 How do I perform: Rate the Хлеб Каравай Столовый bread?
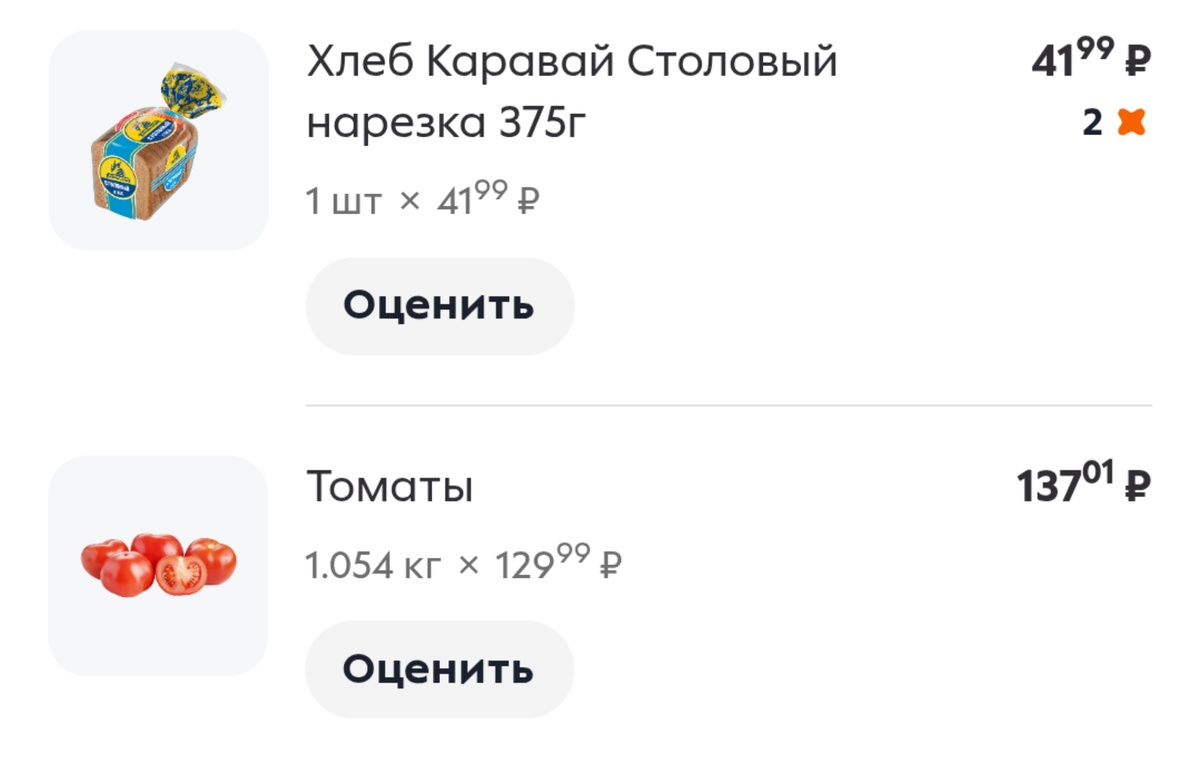(439, 306)
